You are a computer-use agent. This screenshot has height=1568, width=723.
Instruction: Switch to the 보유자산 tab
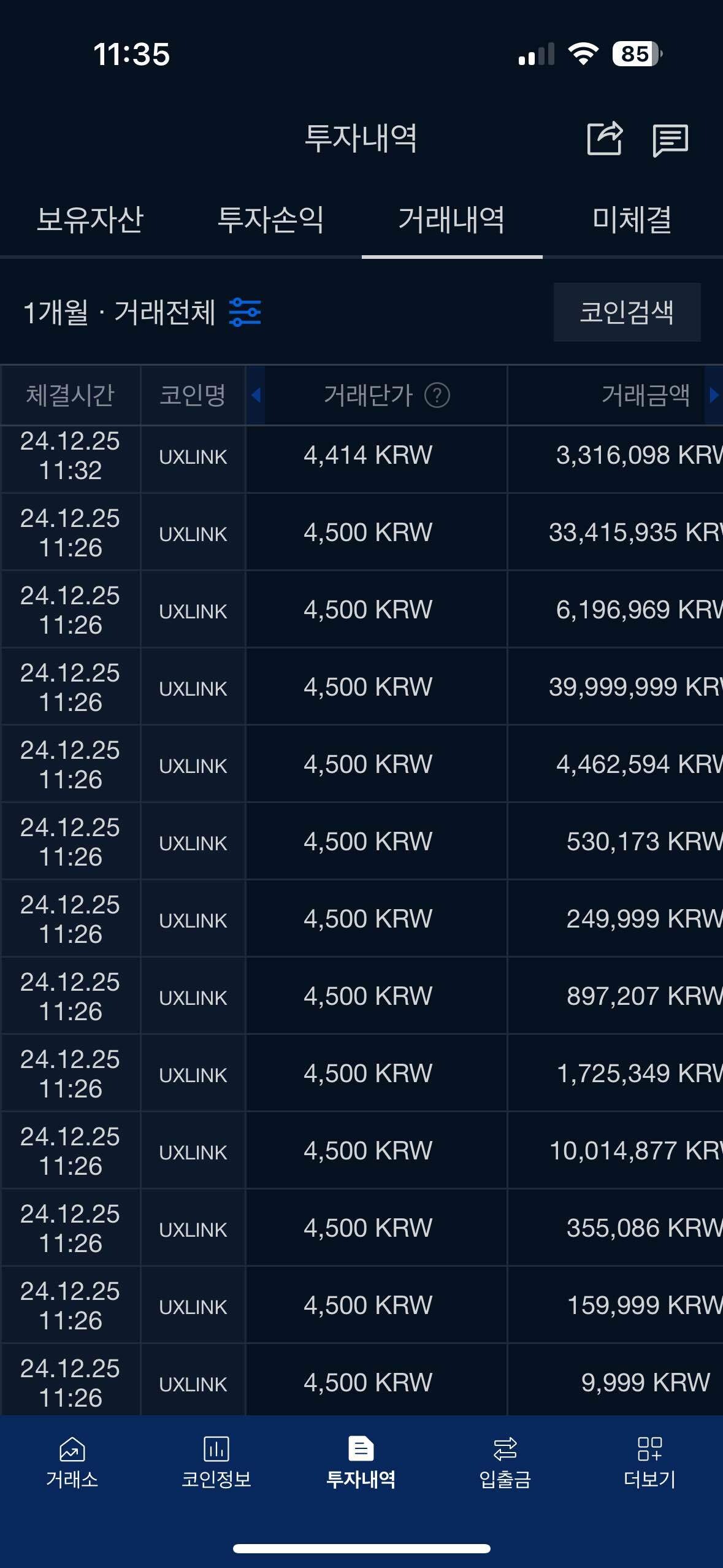pos(90,220)
